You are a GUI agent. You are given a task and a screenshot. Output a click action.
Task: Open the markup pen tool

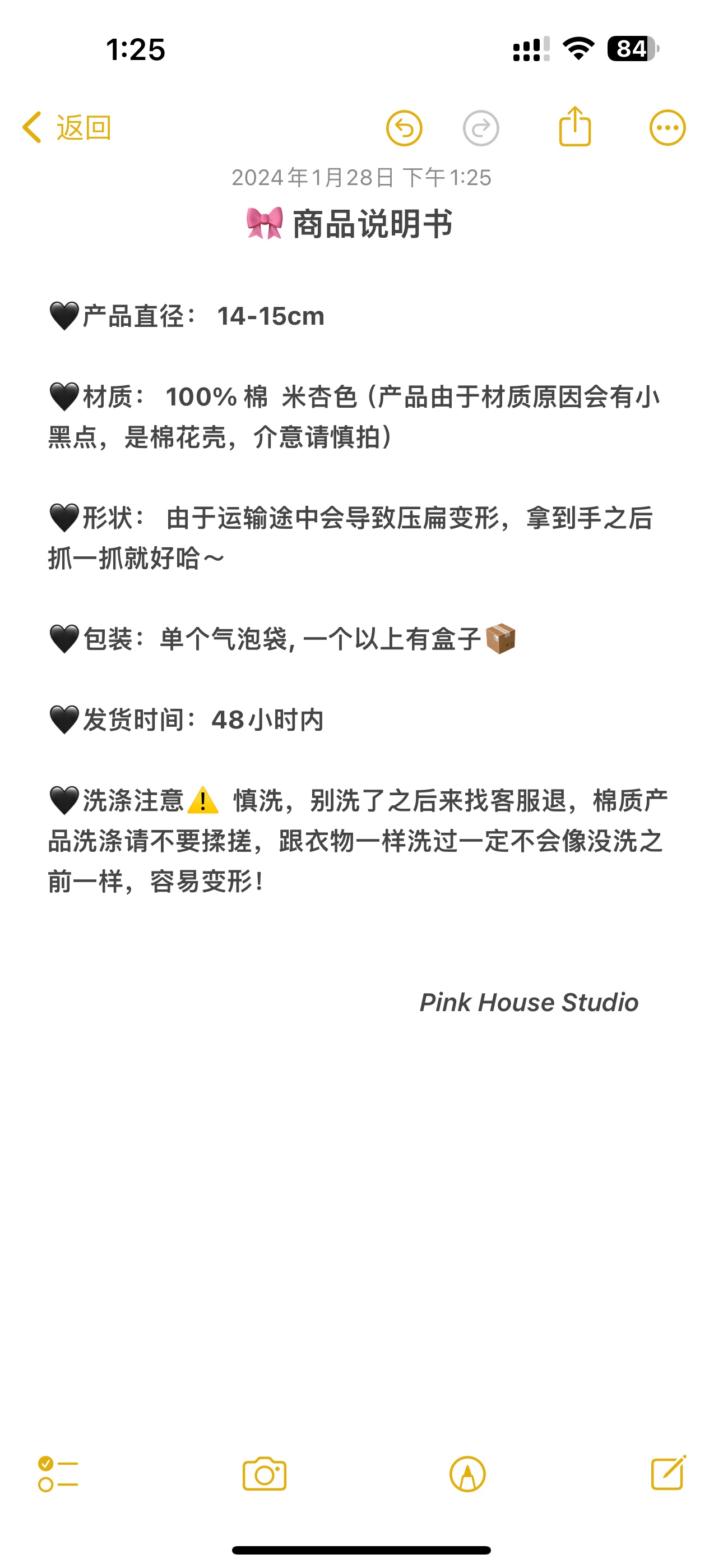tap(467, 1474)
